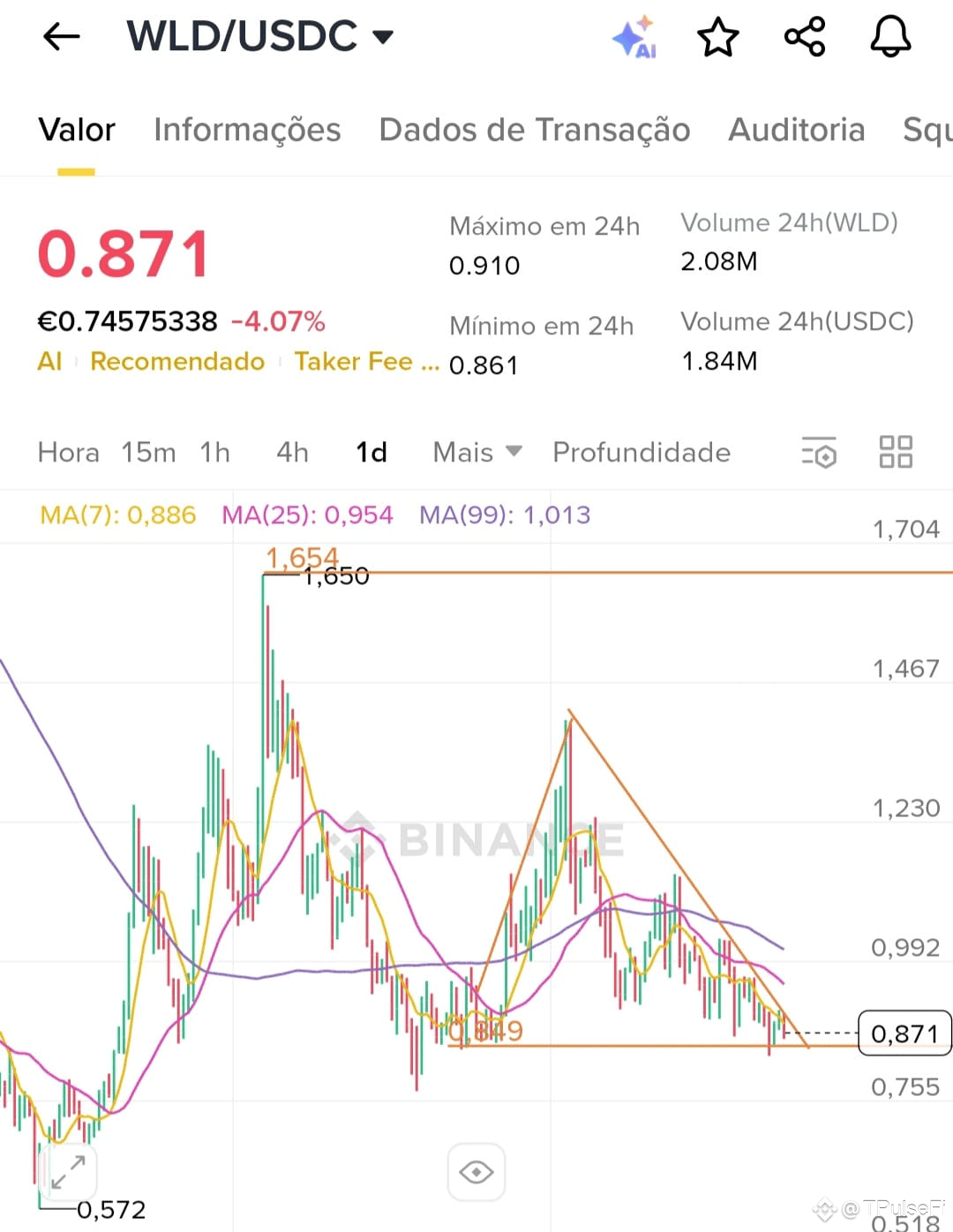Screen dimensions: 953x1232
Task: Switch to the Informações tab
Action: pyautogui.click(x=247, y=130)
